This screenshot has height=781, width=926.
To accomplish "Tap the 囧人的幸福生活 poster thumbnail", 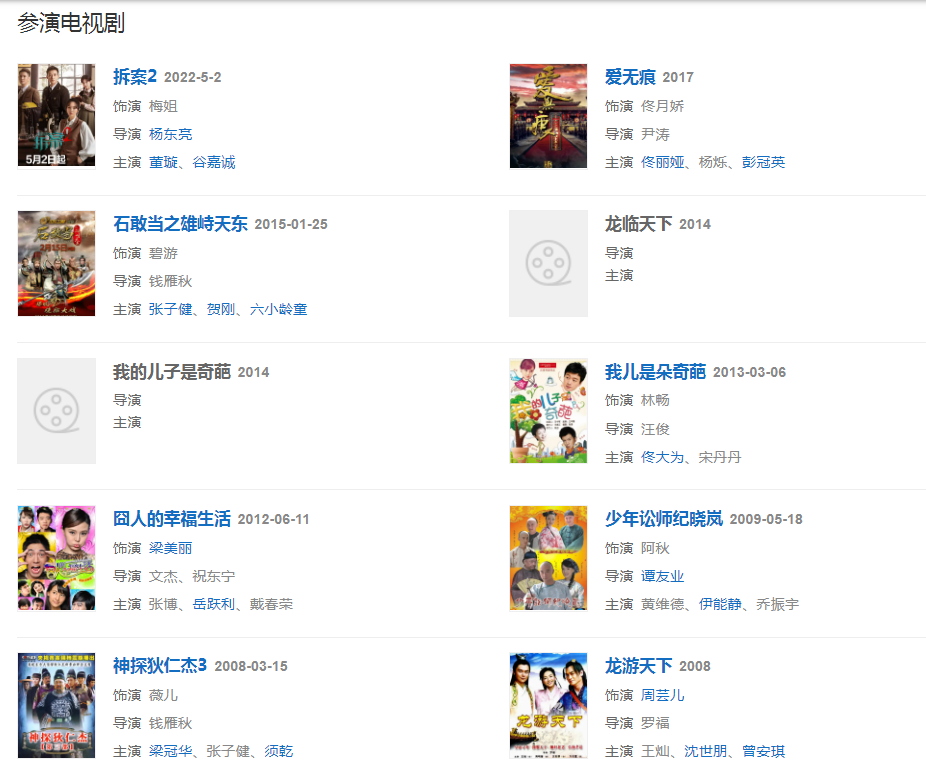I will 56,558.
